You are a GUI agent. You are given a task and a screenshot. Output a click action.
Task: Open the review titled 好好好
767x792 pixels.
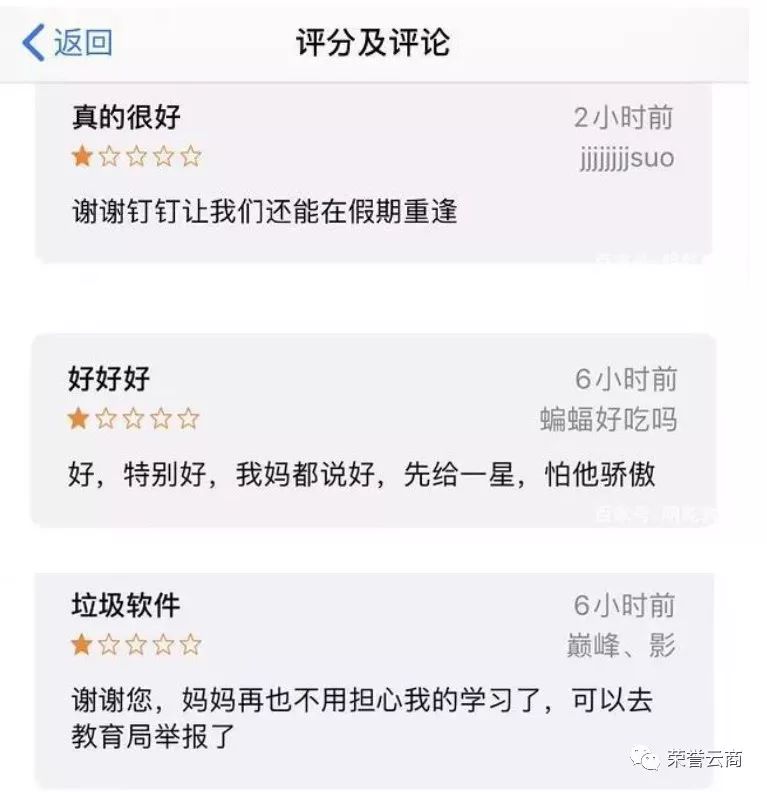(x=109, y=379)
